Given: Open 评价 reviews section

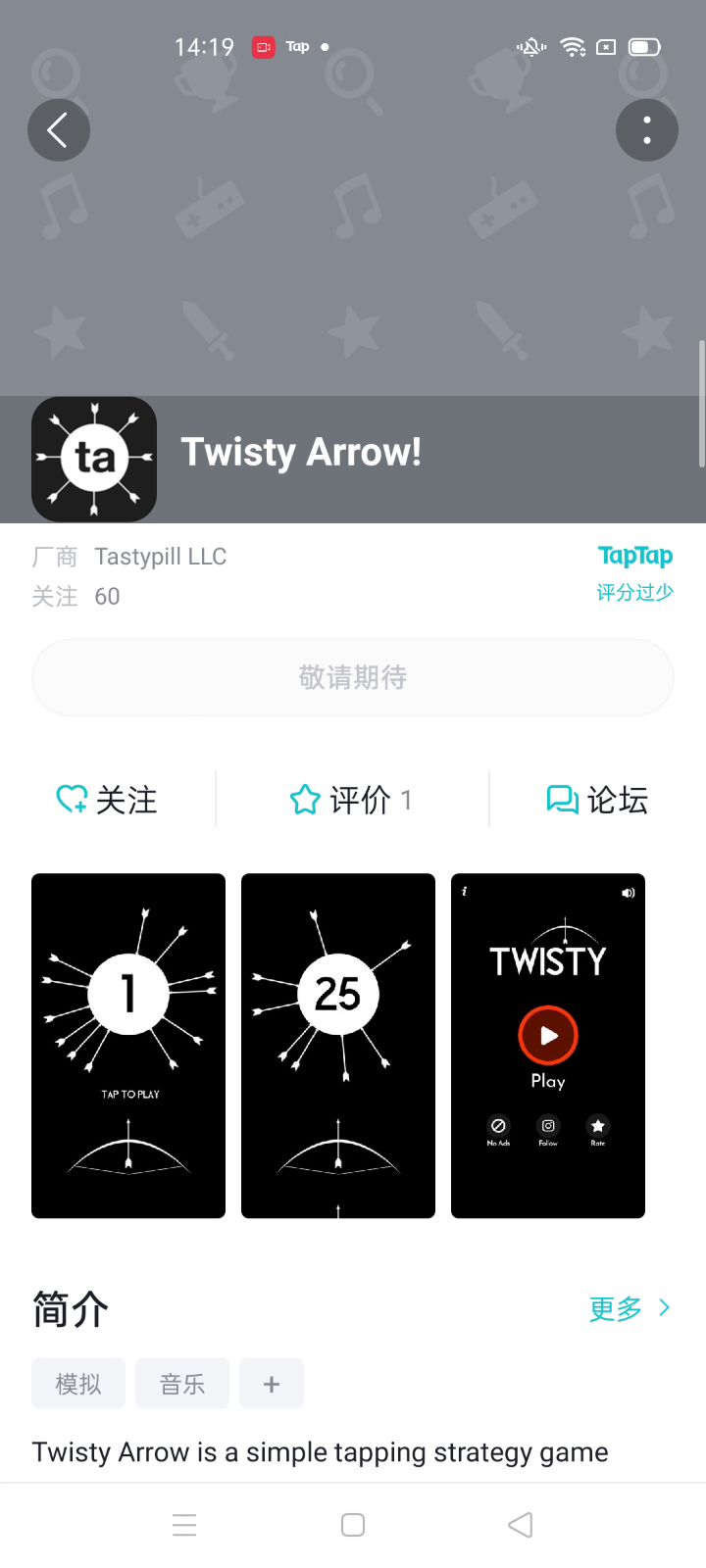Looking at the screenshot, I should click(351, 800).
